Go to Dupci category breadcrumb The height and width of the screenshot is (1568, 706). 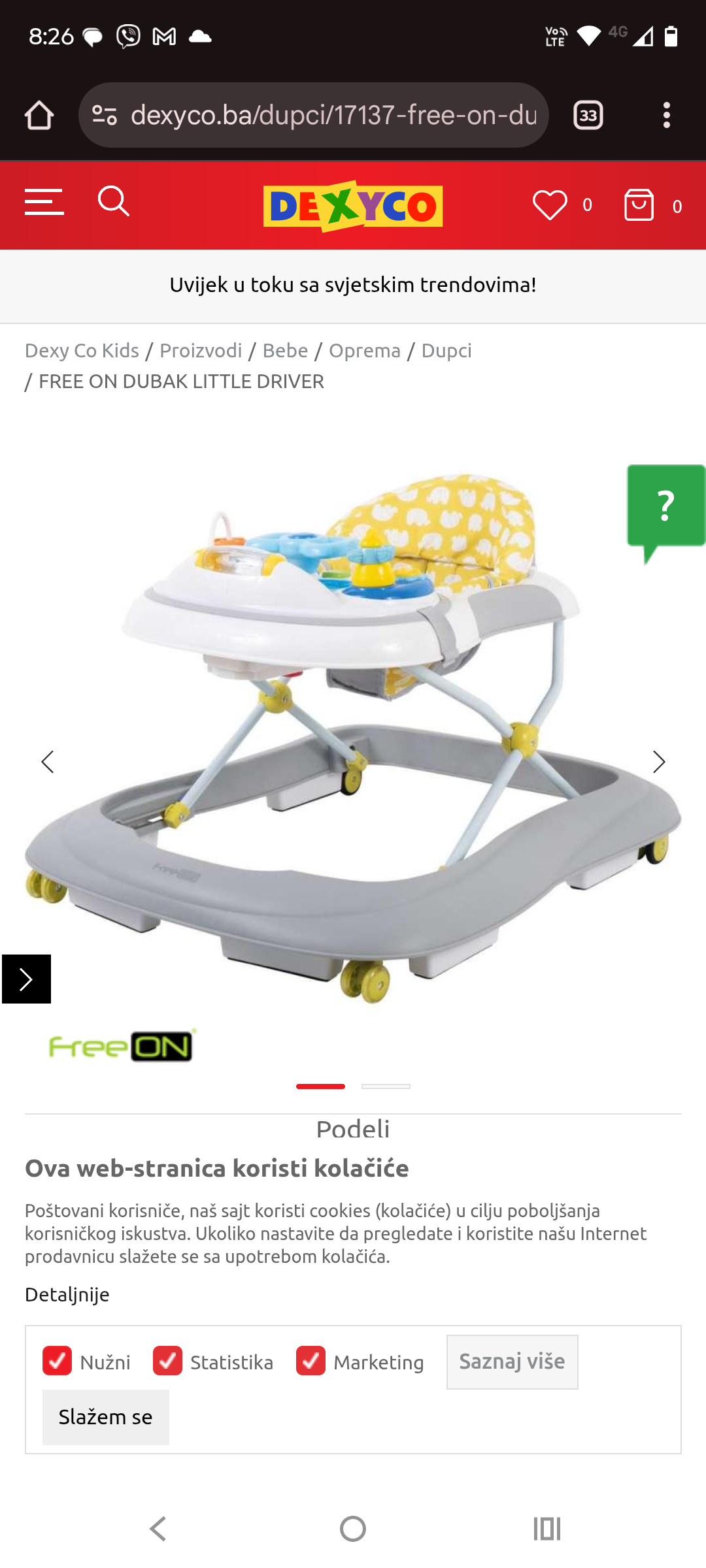pyautogui.click(x=446, y=351)
